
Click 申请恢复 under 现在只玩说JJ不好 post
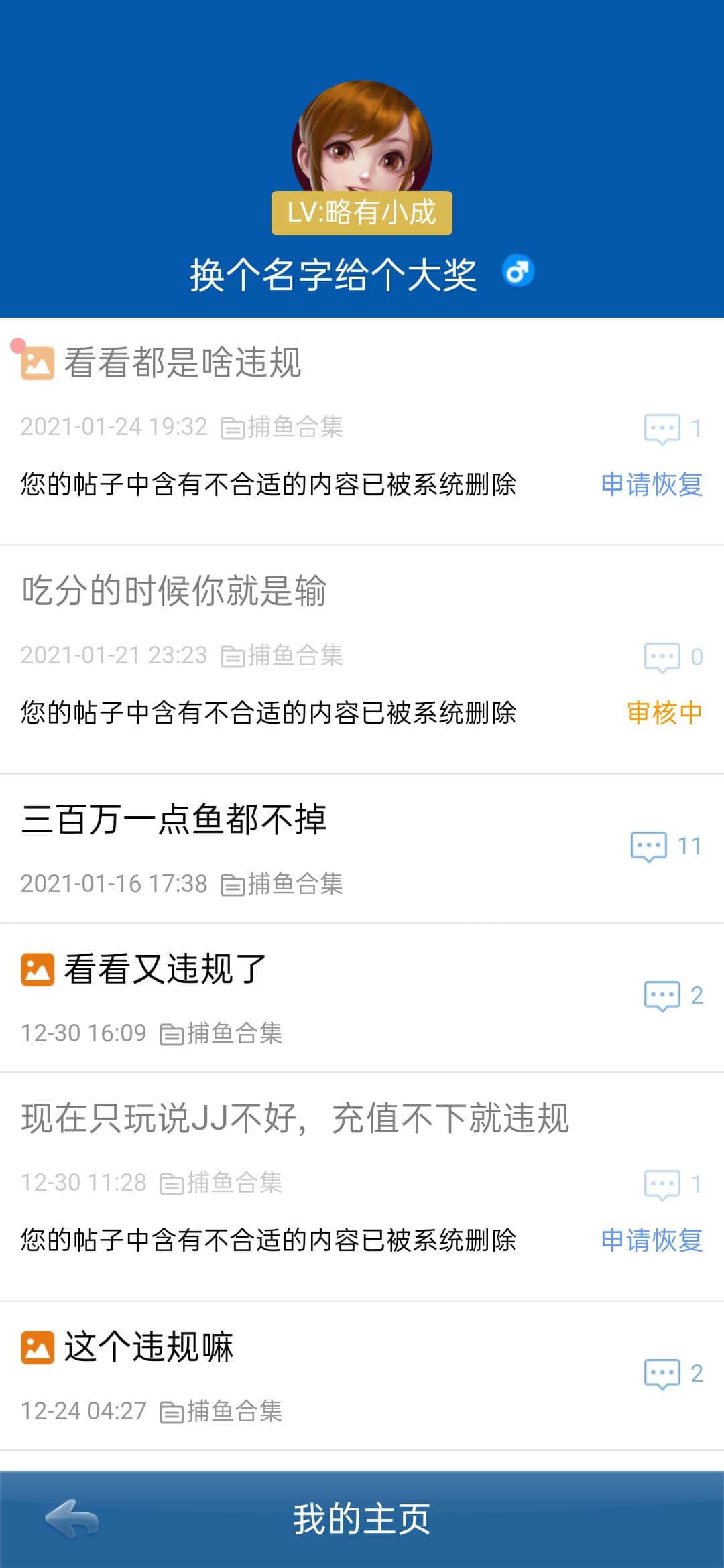point(651,1240)
